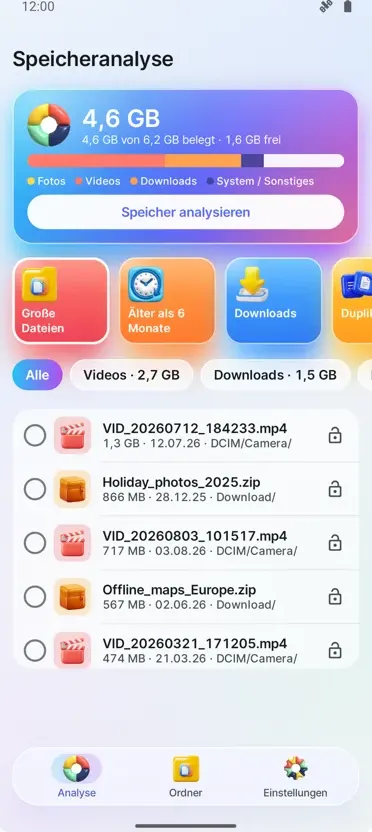
Task: Switch to the Ordner tab
Action: click(x=185, y=777)
